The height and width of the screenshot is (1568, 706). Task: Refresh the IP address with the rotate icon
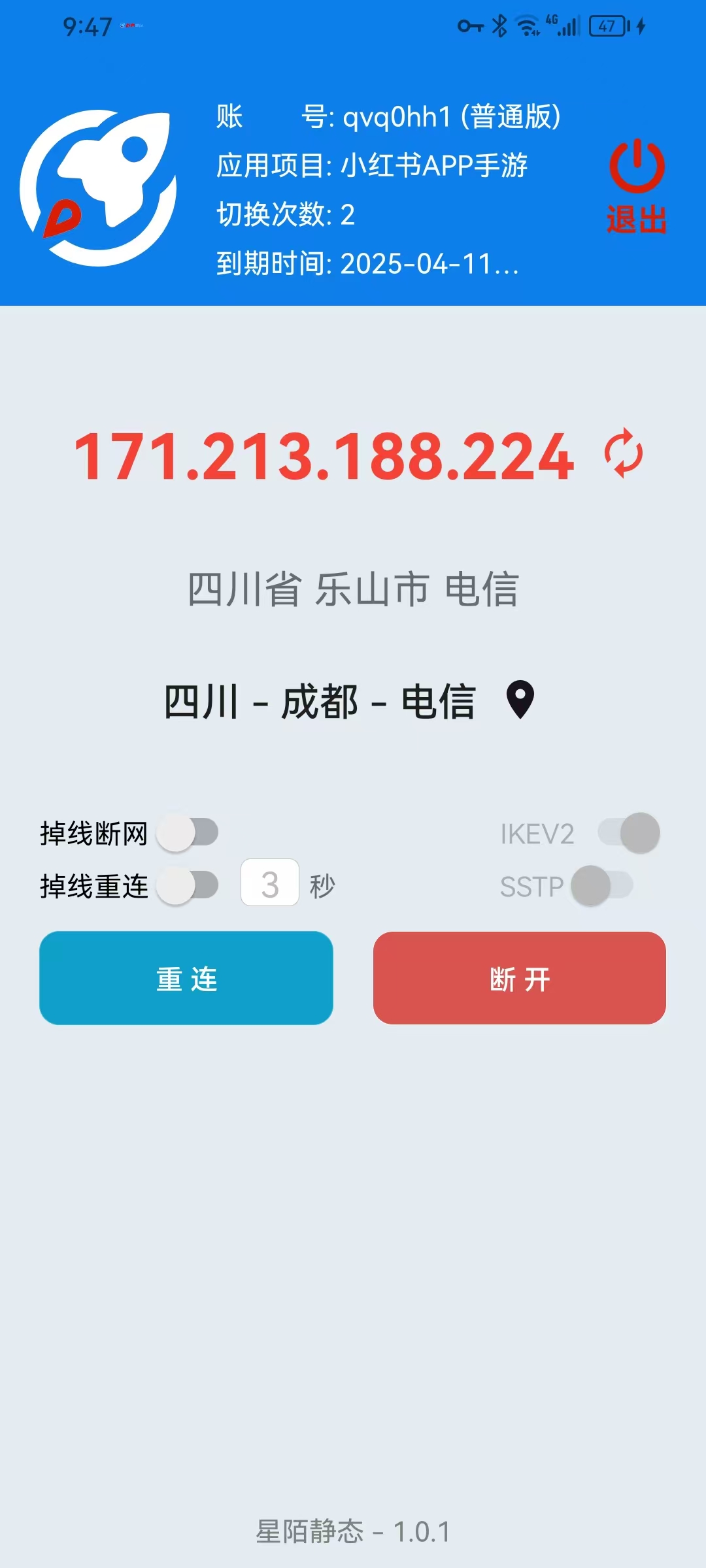point(624,453)
